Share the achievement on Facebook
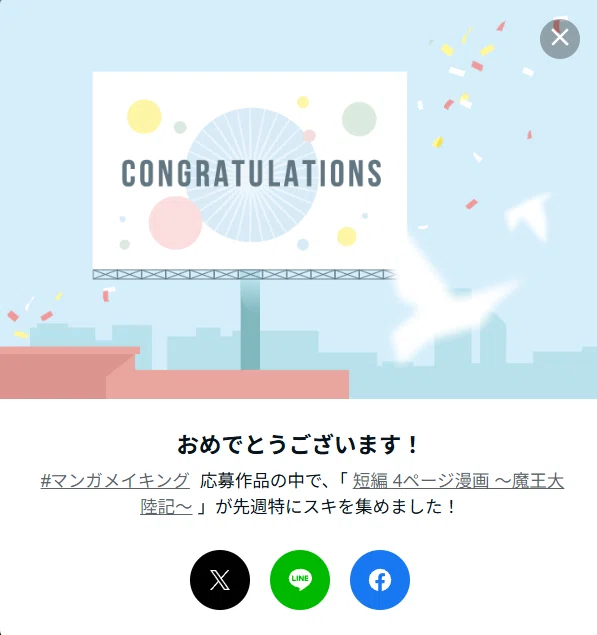The image size is (597, 635). (380, 580)
